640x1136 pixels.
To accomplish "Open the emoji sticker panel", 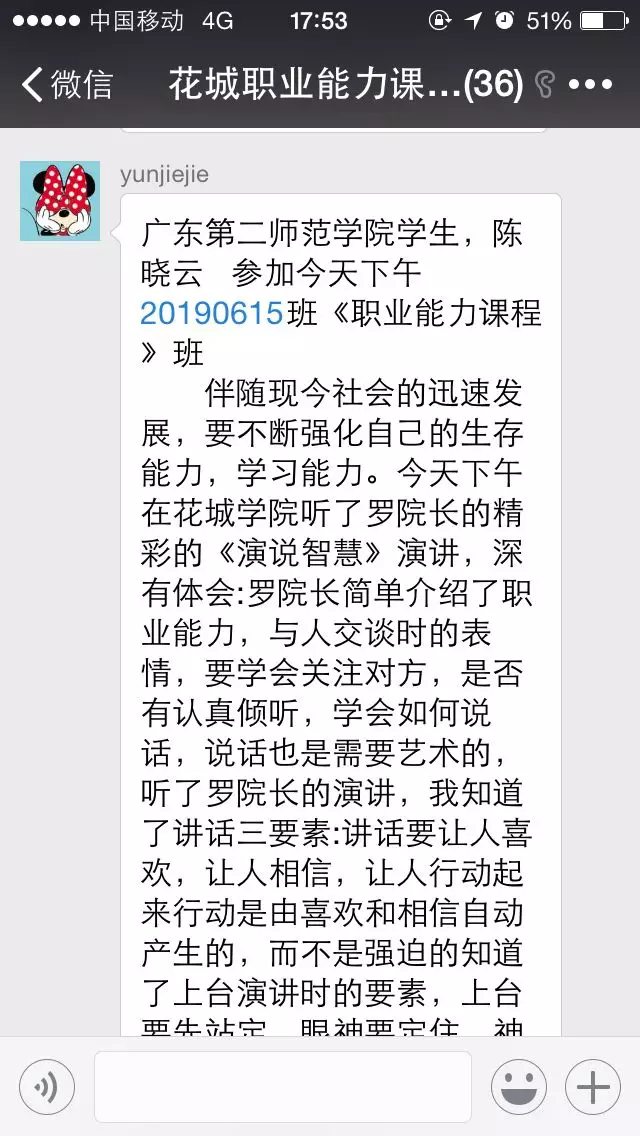I will [x=519, y=1087].
